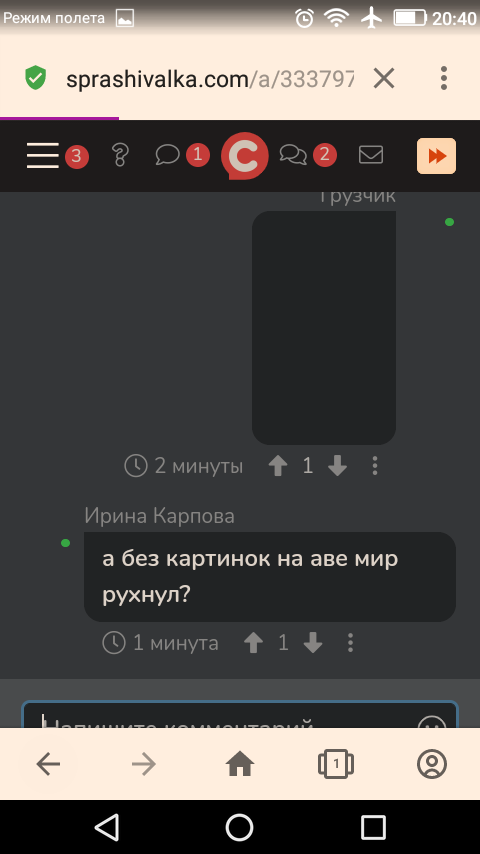This screenshot has width=480, height=854.
Task: Upvote the comment posted 2 минуты ago
Action: 278,466
